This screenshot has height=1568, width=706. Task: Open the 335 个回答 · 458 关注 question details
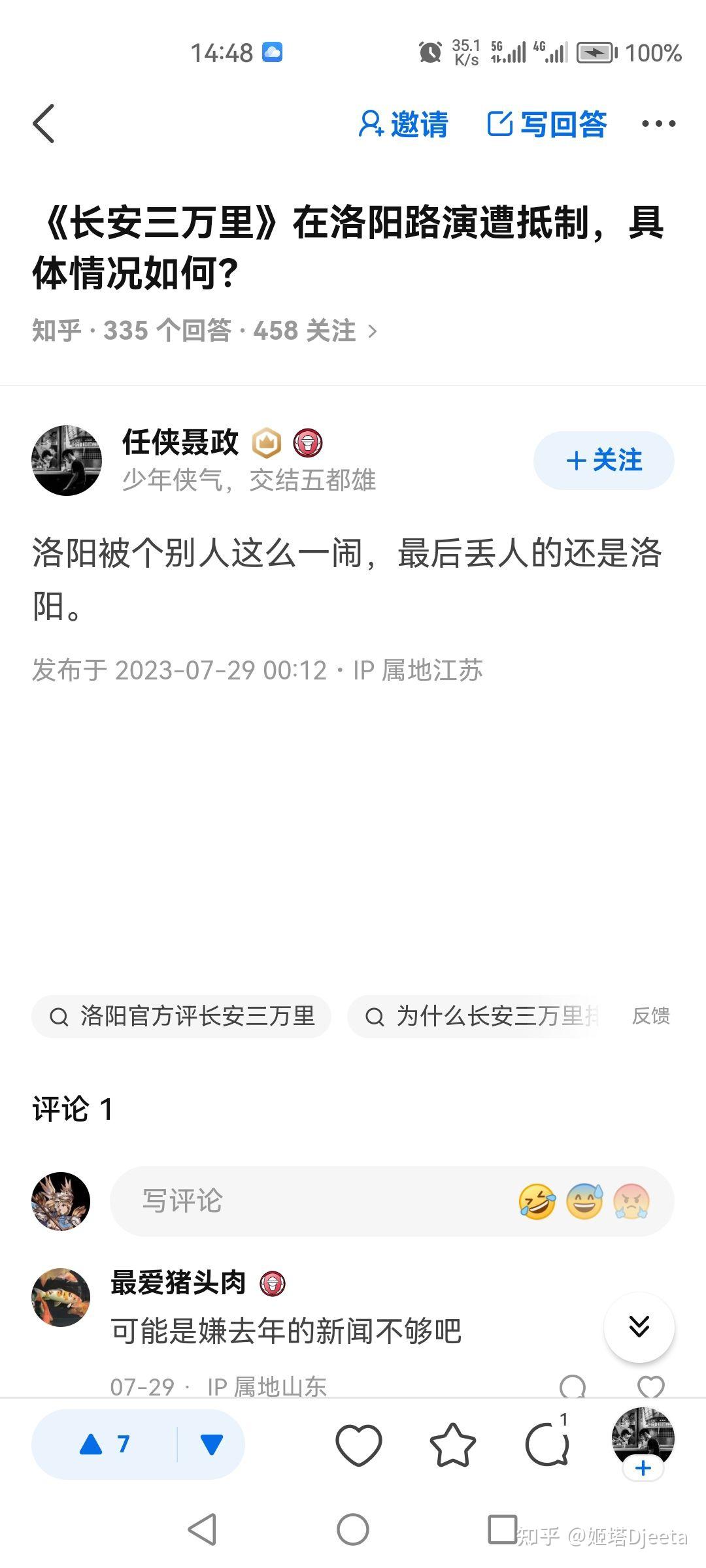[x=204, y=331]
